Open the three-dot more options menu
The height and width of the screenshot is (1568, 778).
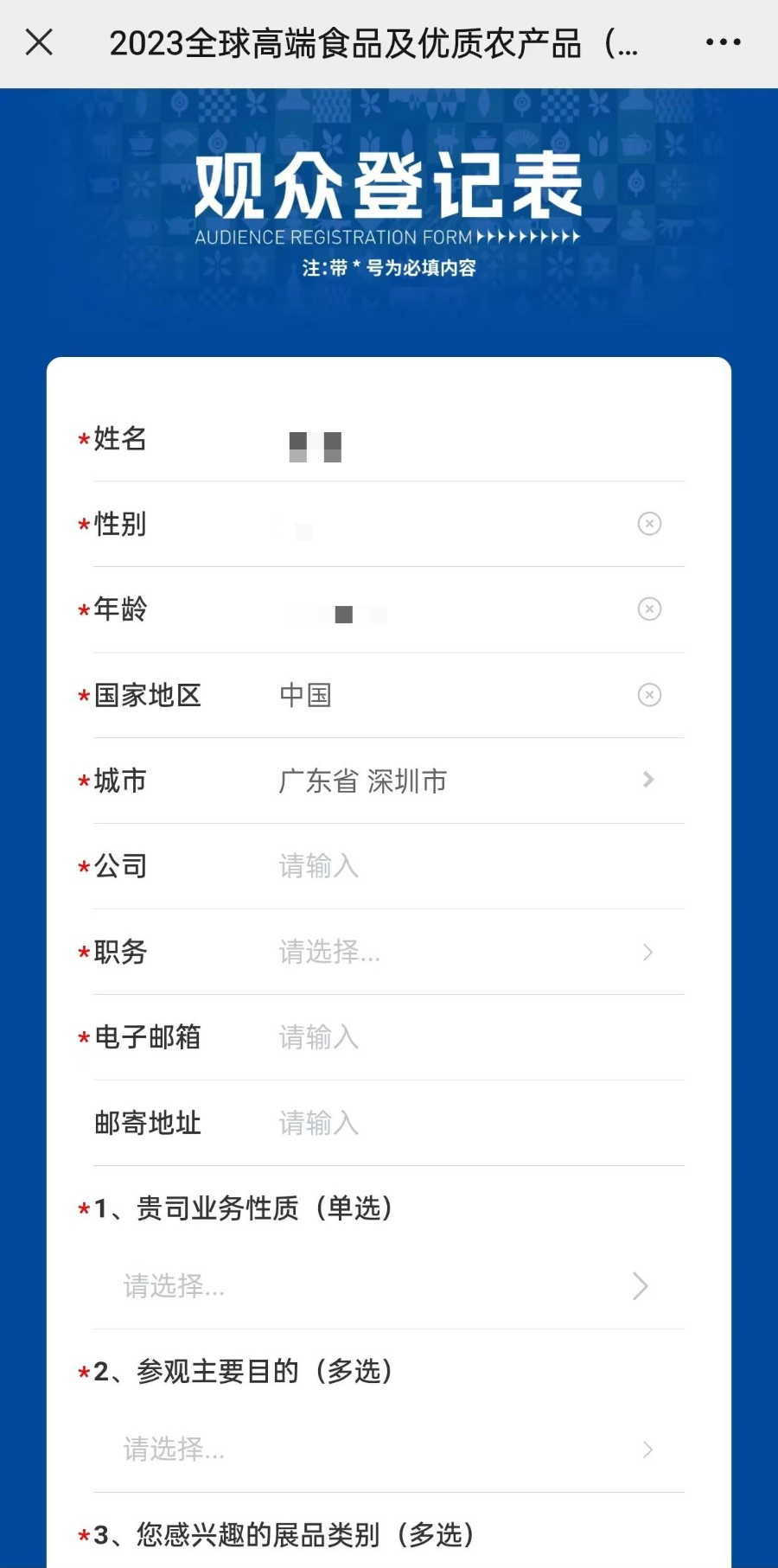[x=723, y=41]
